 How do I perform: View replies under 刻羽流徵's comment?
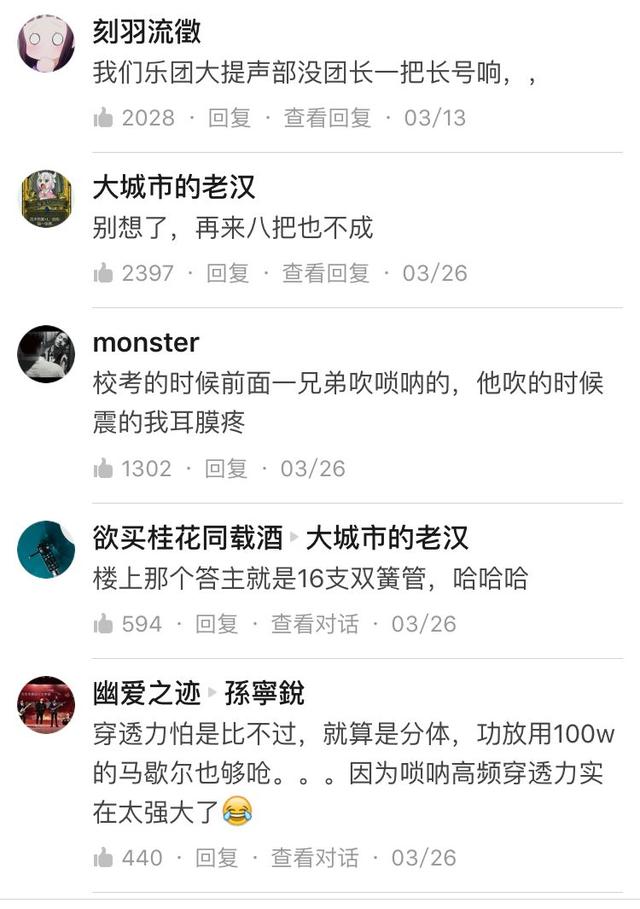coord(328,118)
